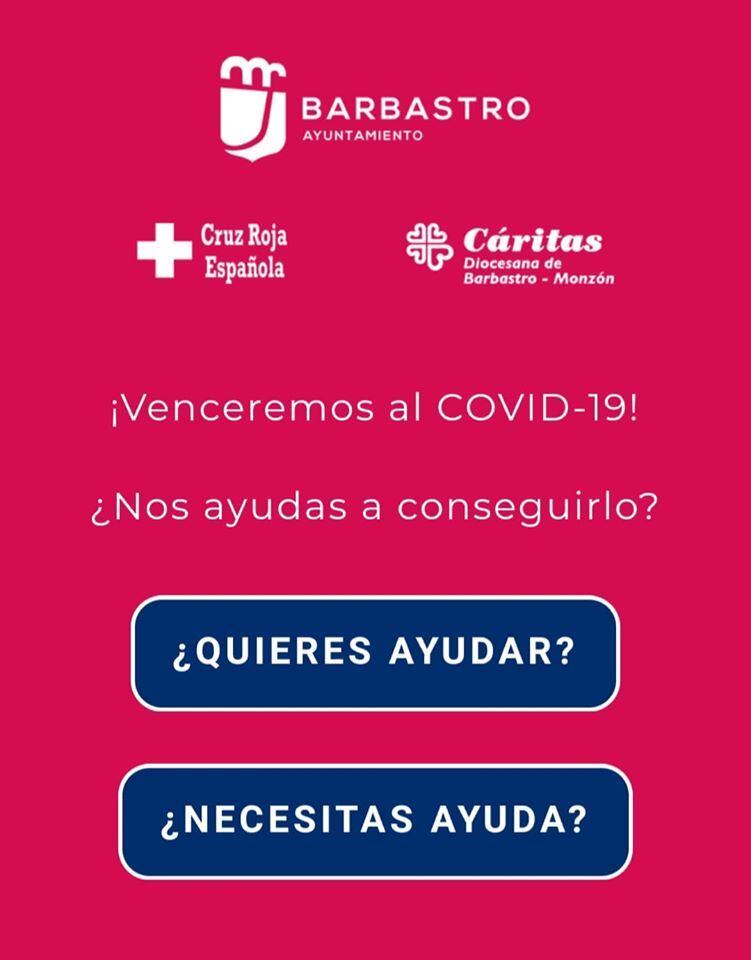Select the ¿Necesitas ayuda? button
751x960 pixels.
(x=375, y=821)
